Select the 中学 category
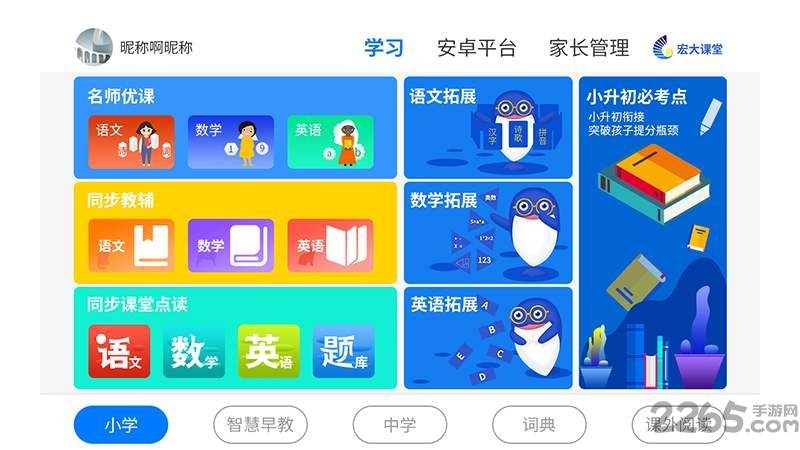This screenshot has width=800, height=450. click(x=399, y=425)
